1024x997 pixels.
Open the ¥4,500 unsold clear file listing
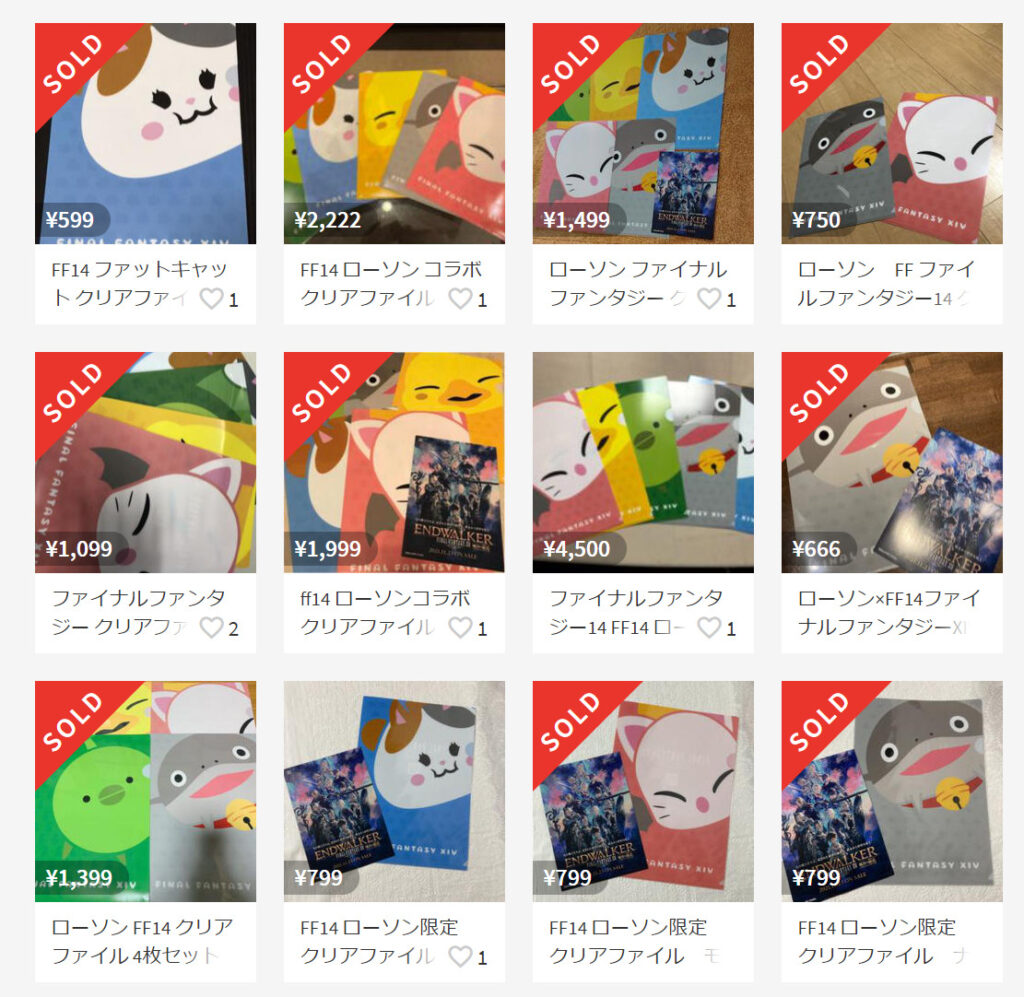pos(643,462)
